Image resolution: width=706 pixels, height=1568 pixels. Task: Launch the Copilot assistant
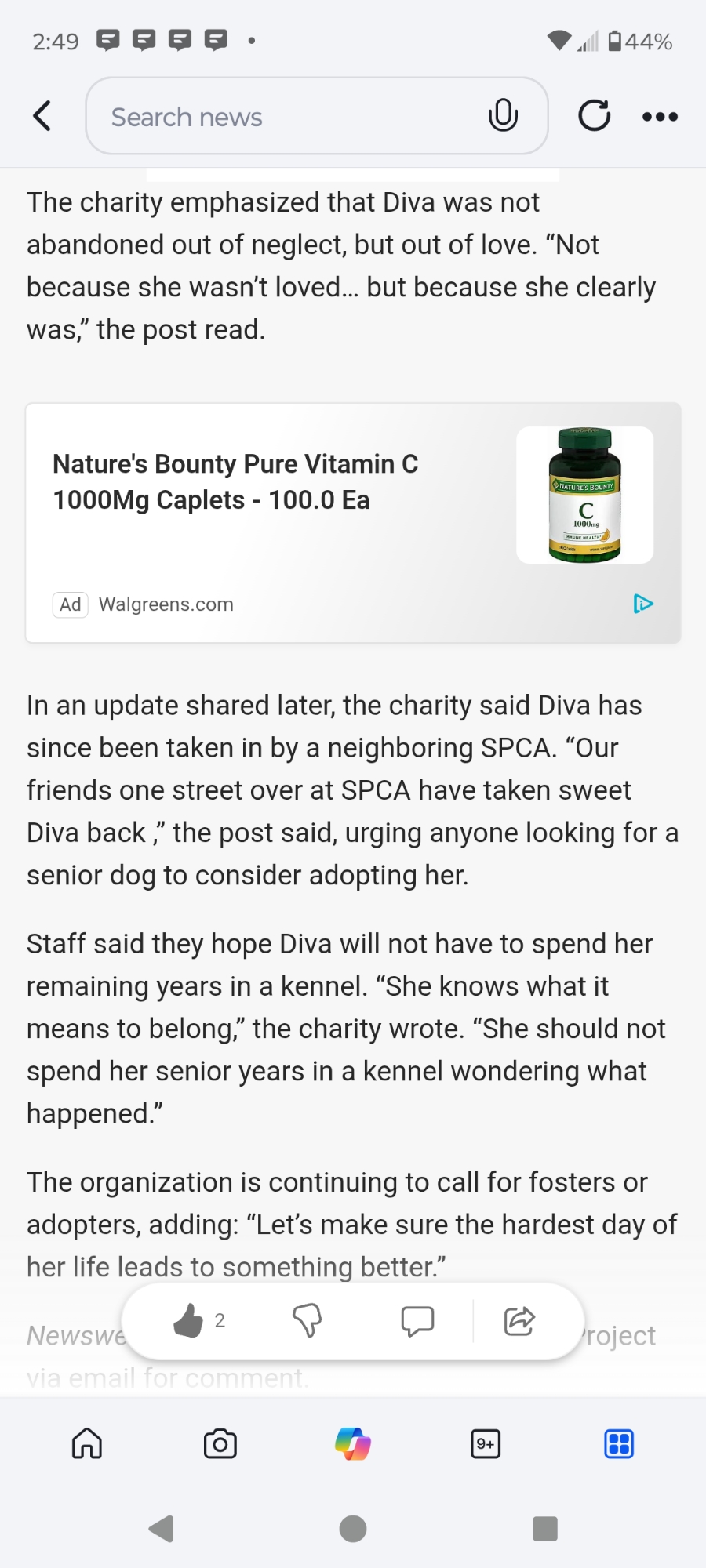tap(353, 1443)
